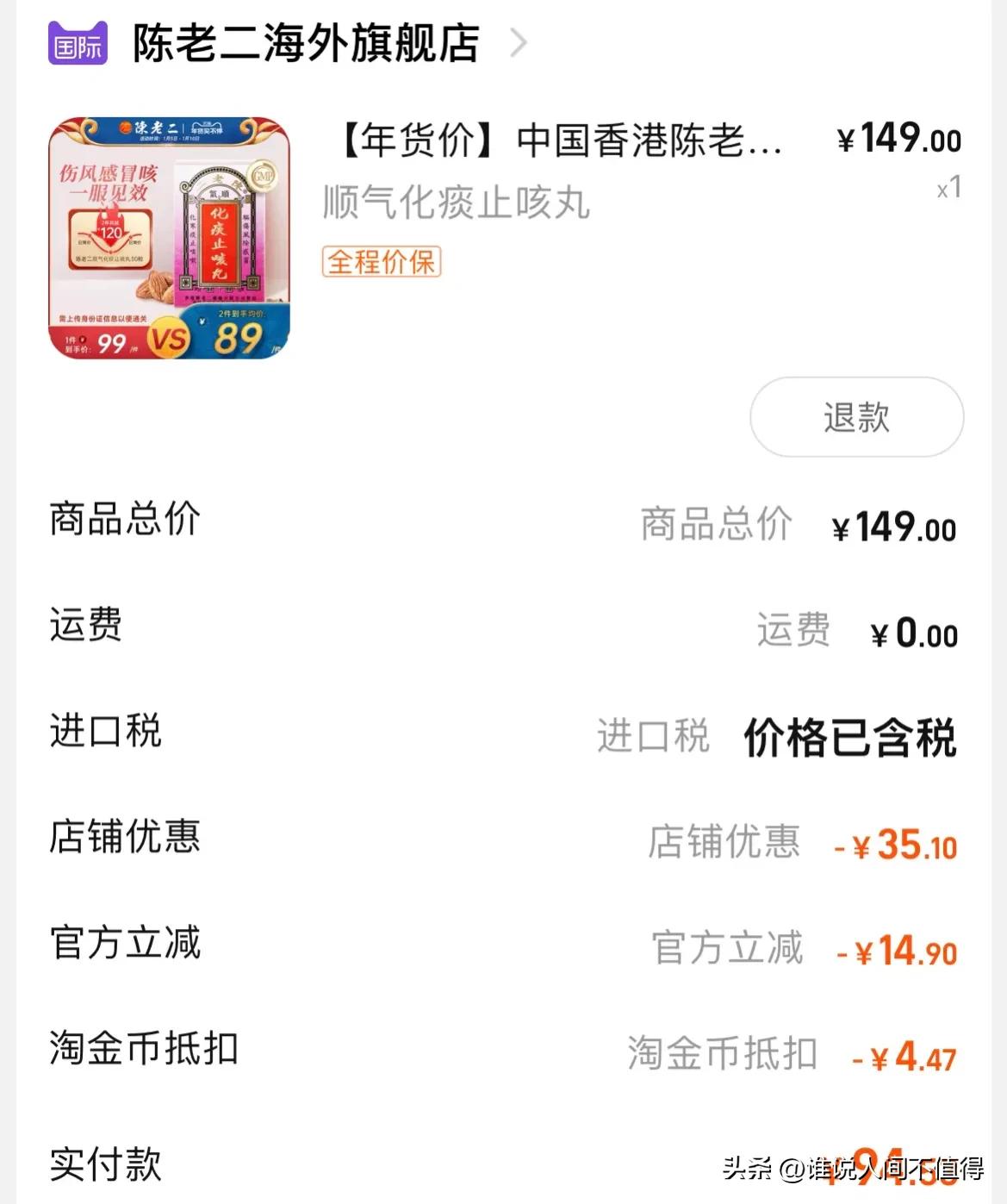This screenshot has height=1204, width=1007.
Task: Click the 官方立减 official reduction label
Action: [x=125, y=945]
